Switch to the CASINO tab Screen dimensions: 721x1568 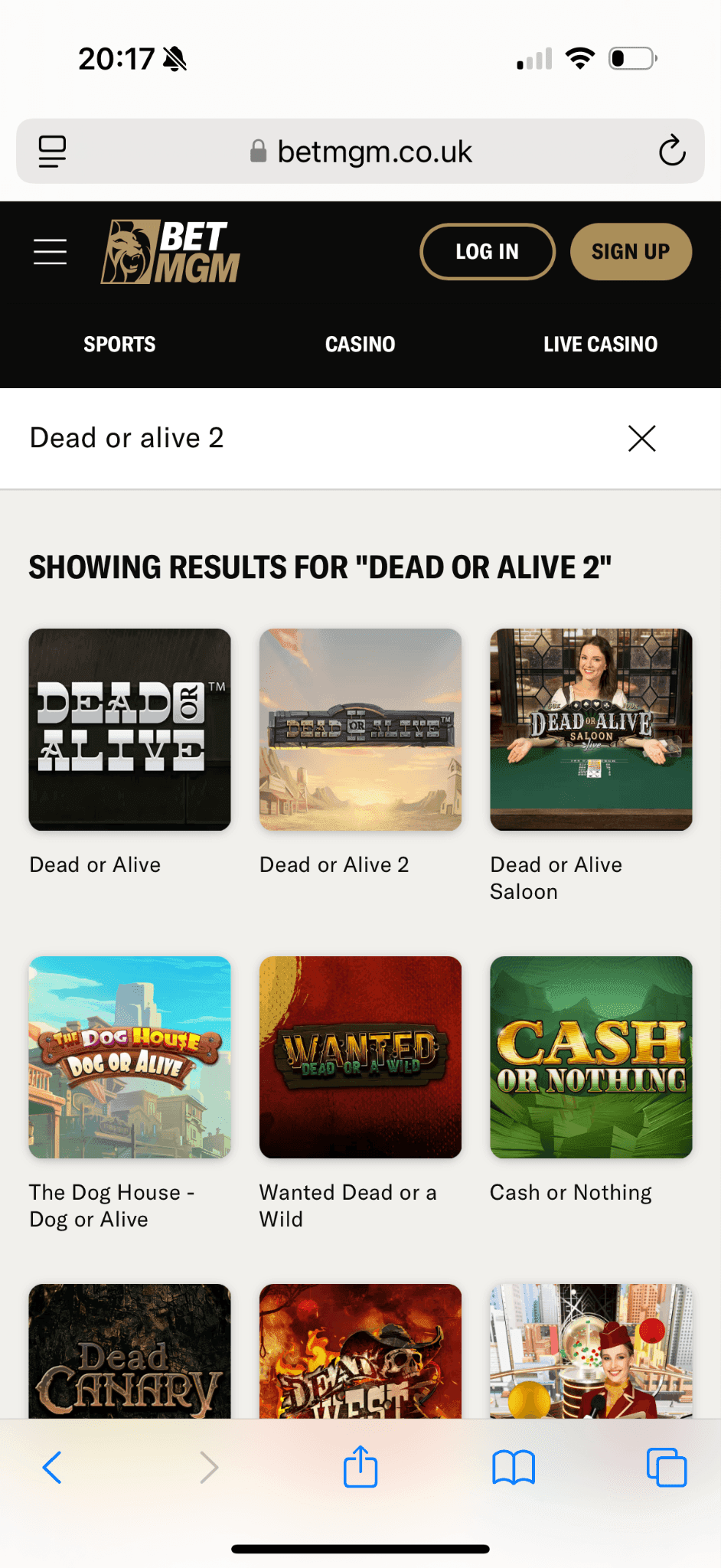click(x=360, y=344)
